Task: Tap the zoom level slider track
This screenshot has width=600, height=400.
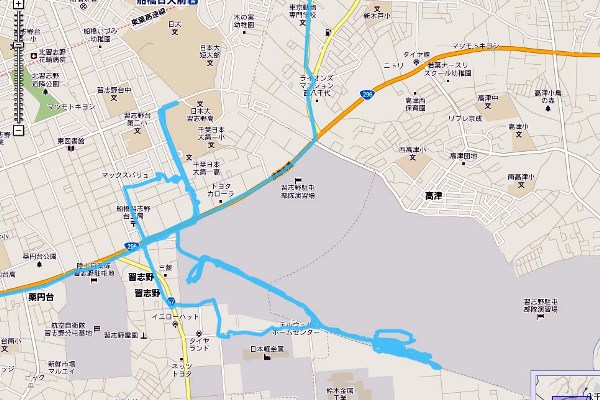Action: tap(18, 80)
